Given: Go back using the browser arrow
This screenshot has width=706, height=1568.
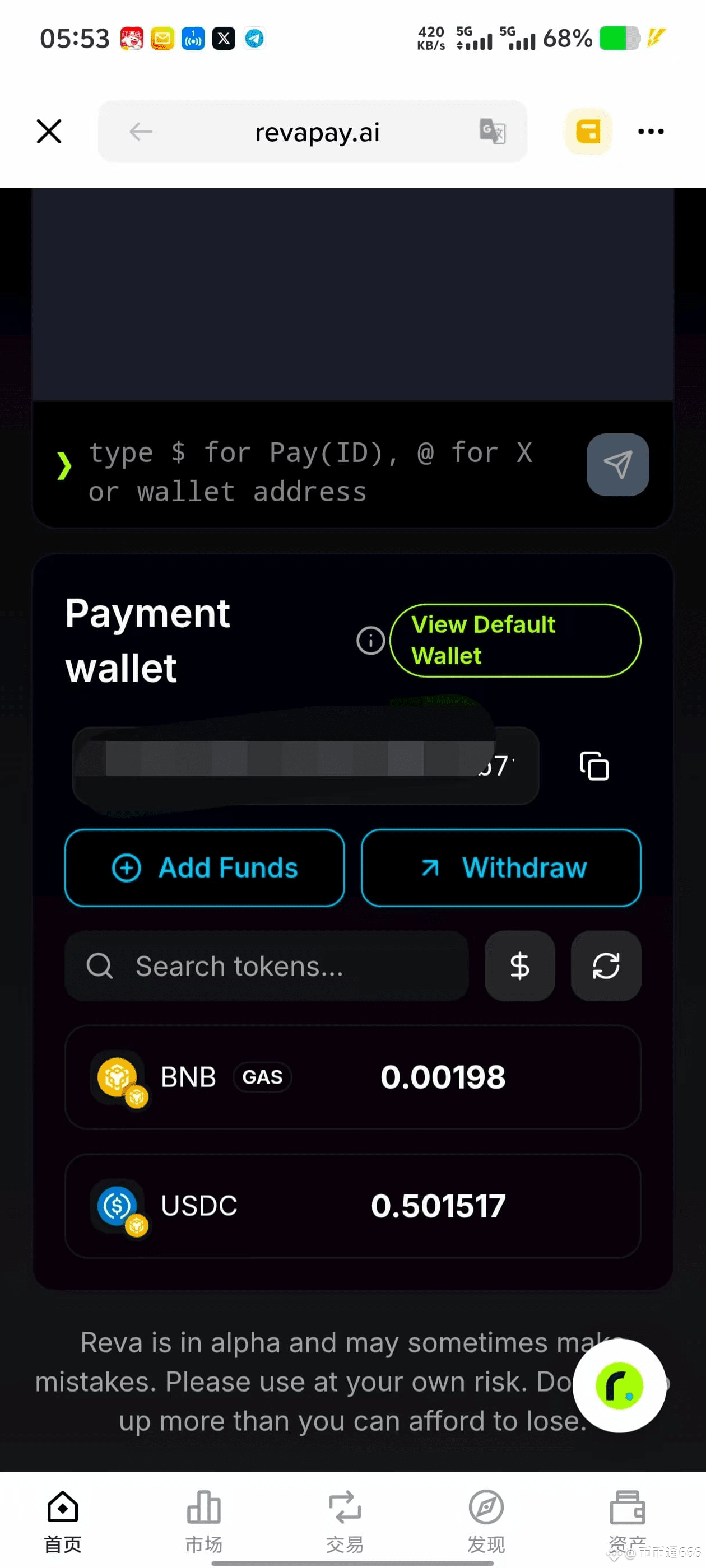Looking at the screenshot, I should (141, 132).
